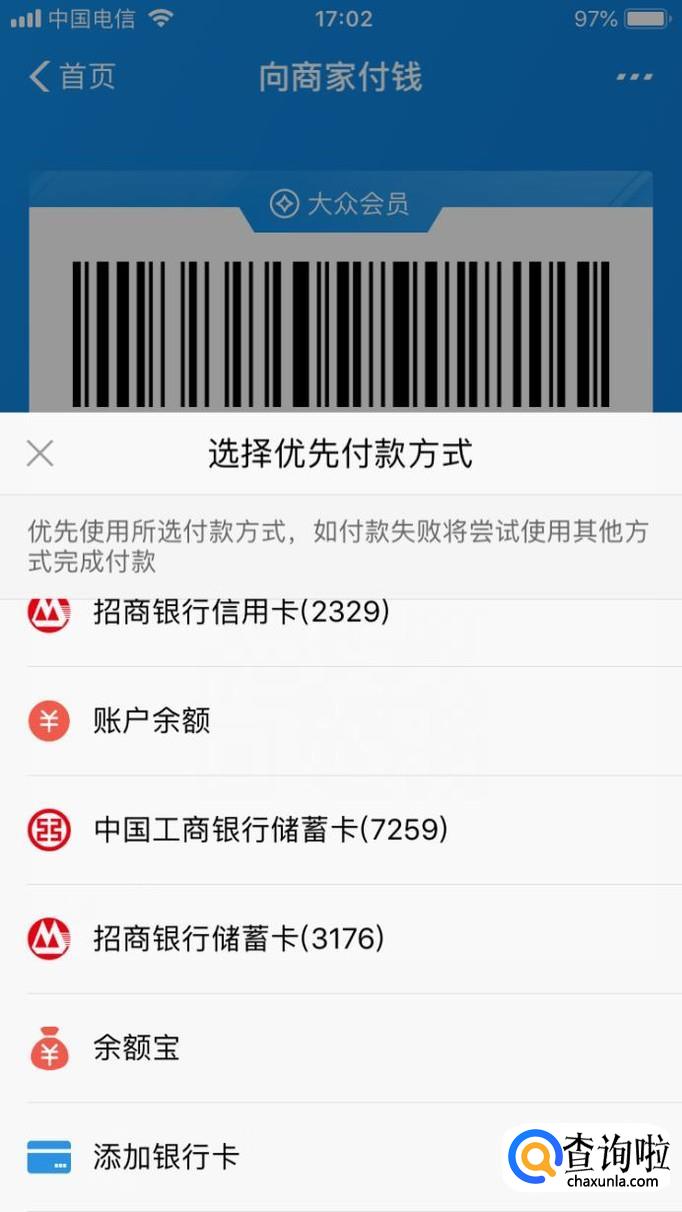Open the three-dot more options menu
682x1212 pixels.
(x=634, y=77)
